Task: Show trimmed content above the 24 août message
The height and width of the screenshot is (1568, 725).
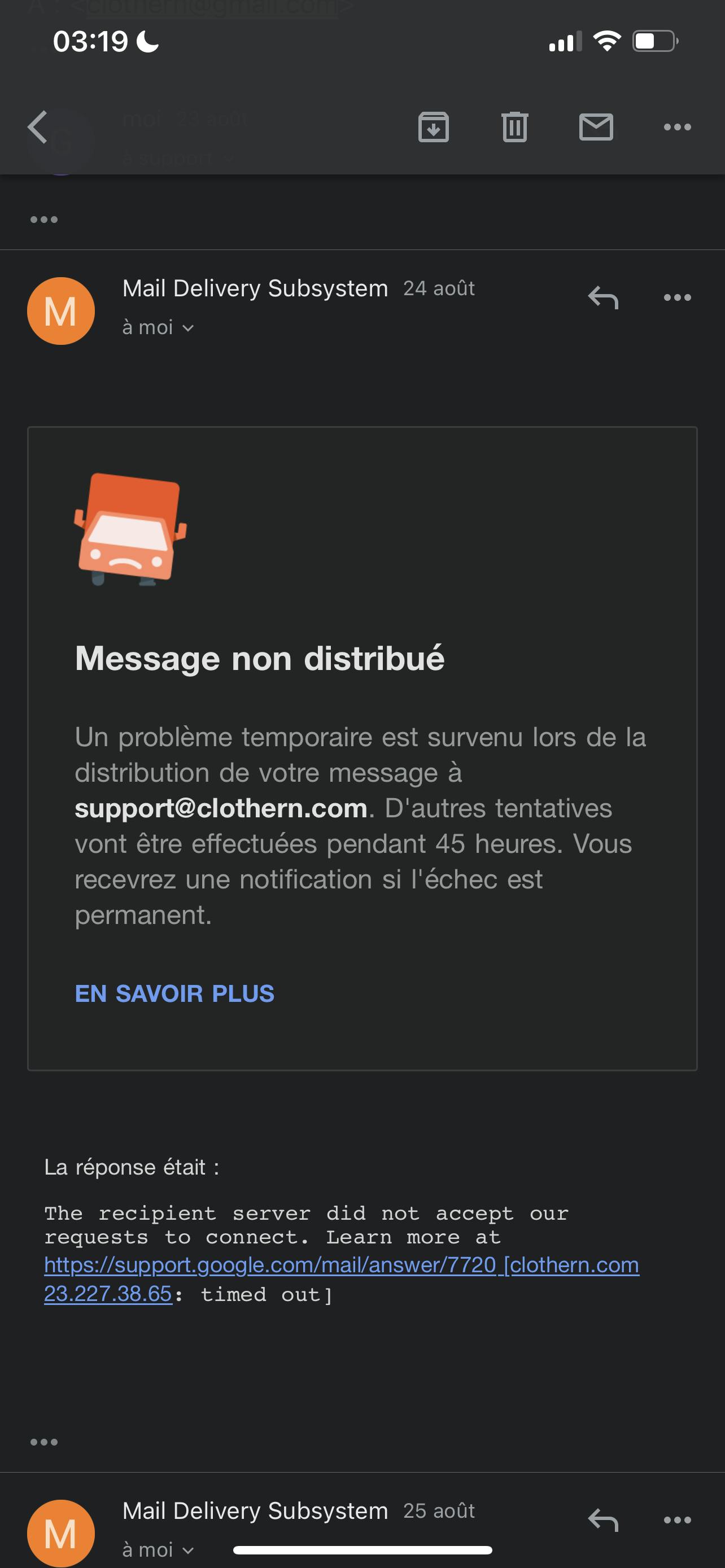Action: pos(44,220)
